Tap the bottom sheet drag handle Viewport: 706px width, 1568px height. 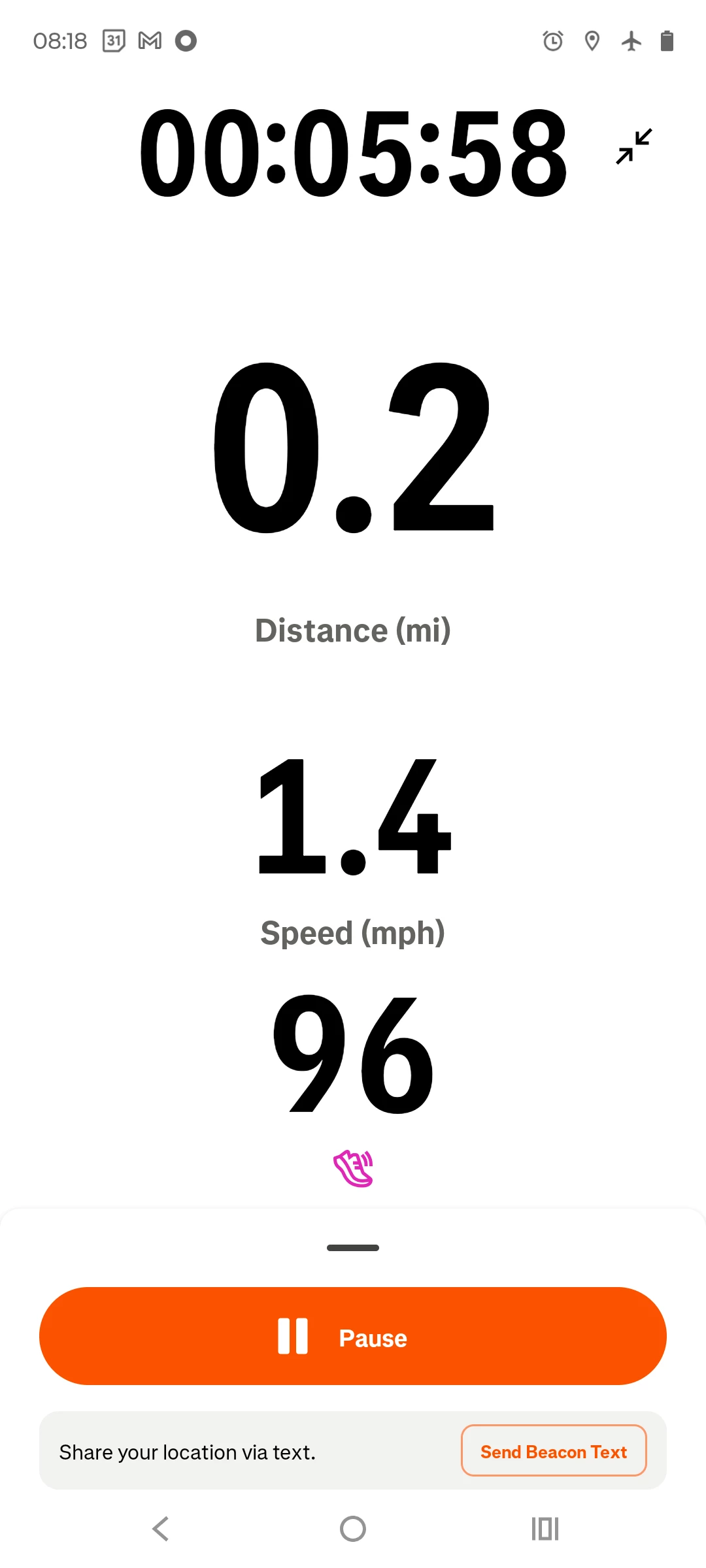353,1248
